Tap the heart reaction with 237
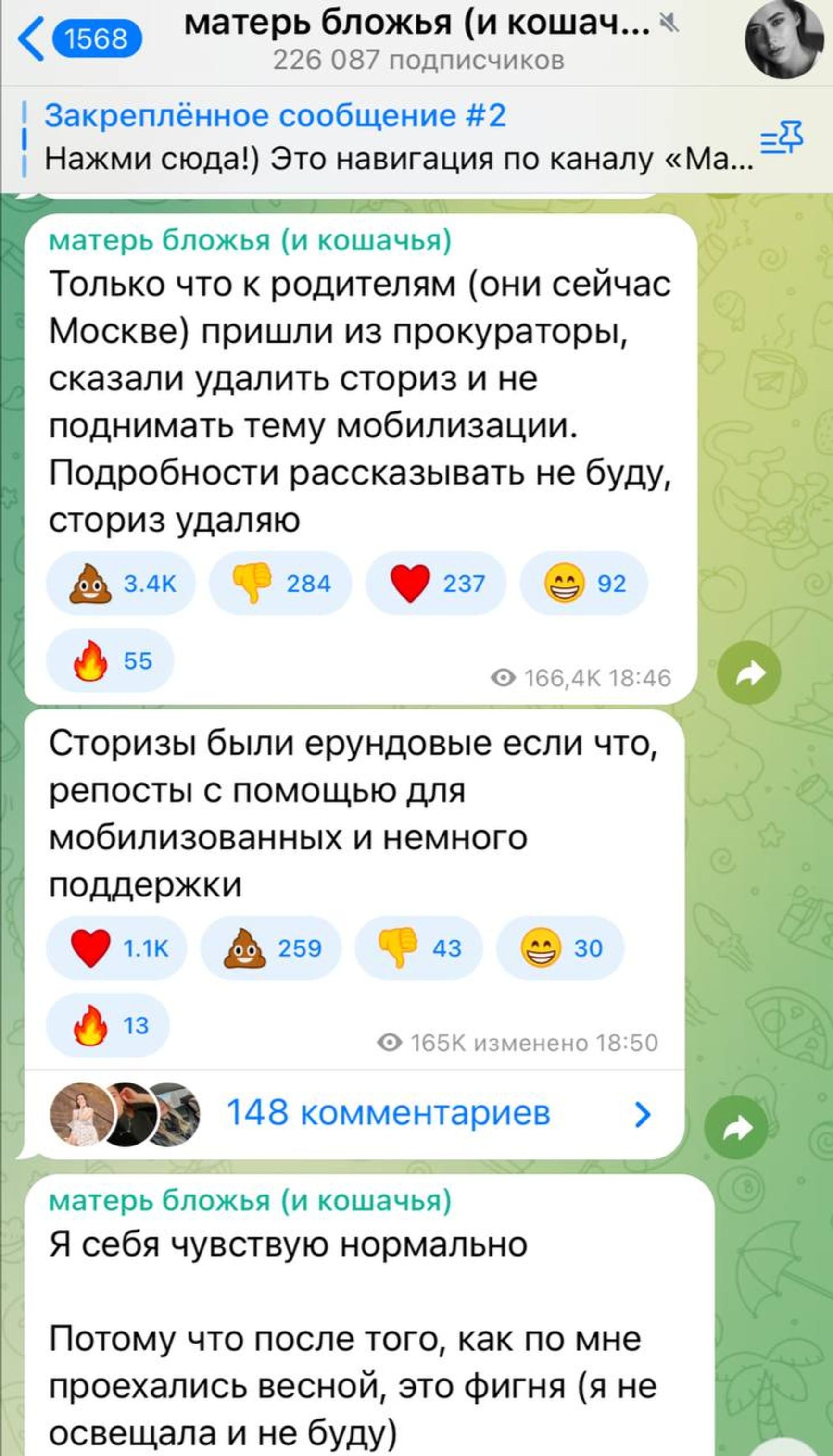 [435, 583]
